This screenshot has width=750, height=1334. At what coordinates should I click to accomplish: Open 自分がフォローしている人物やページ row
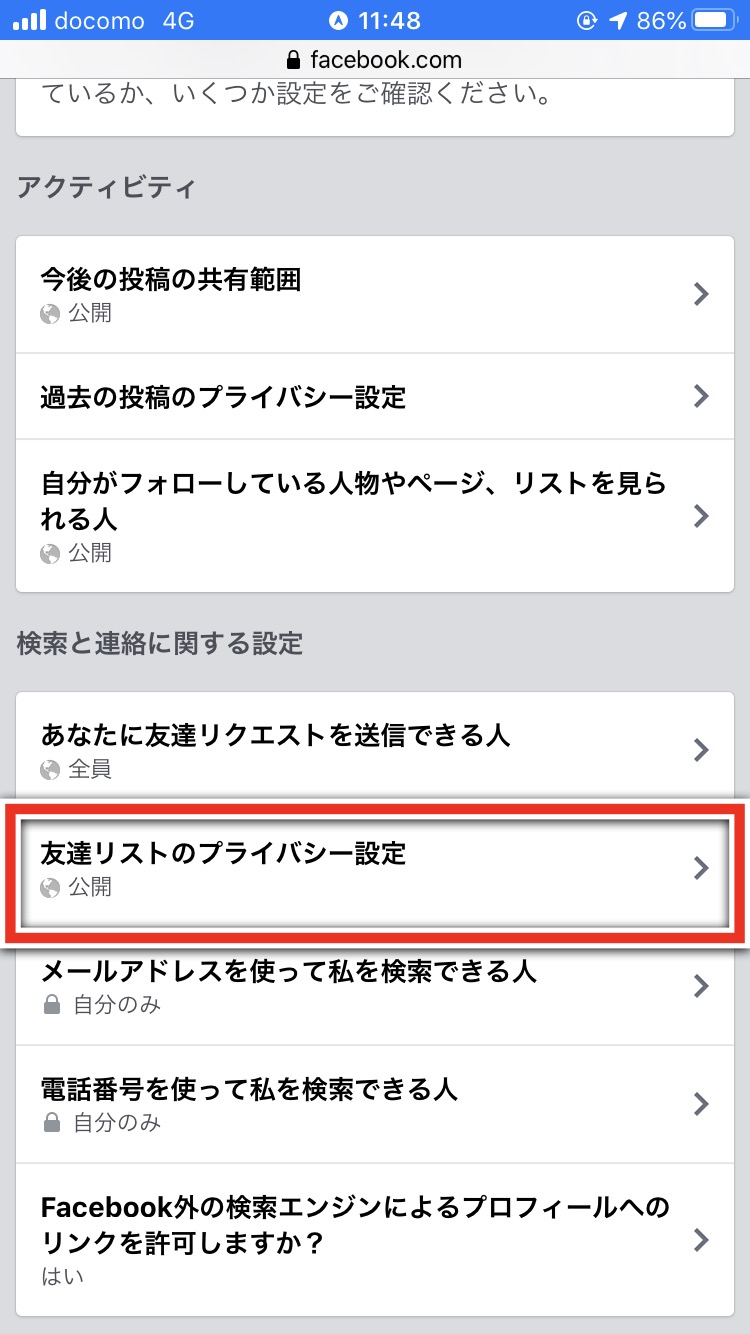(x=375, y=516)
